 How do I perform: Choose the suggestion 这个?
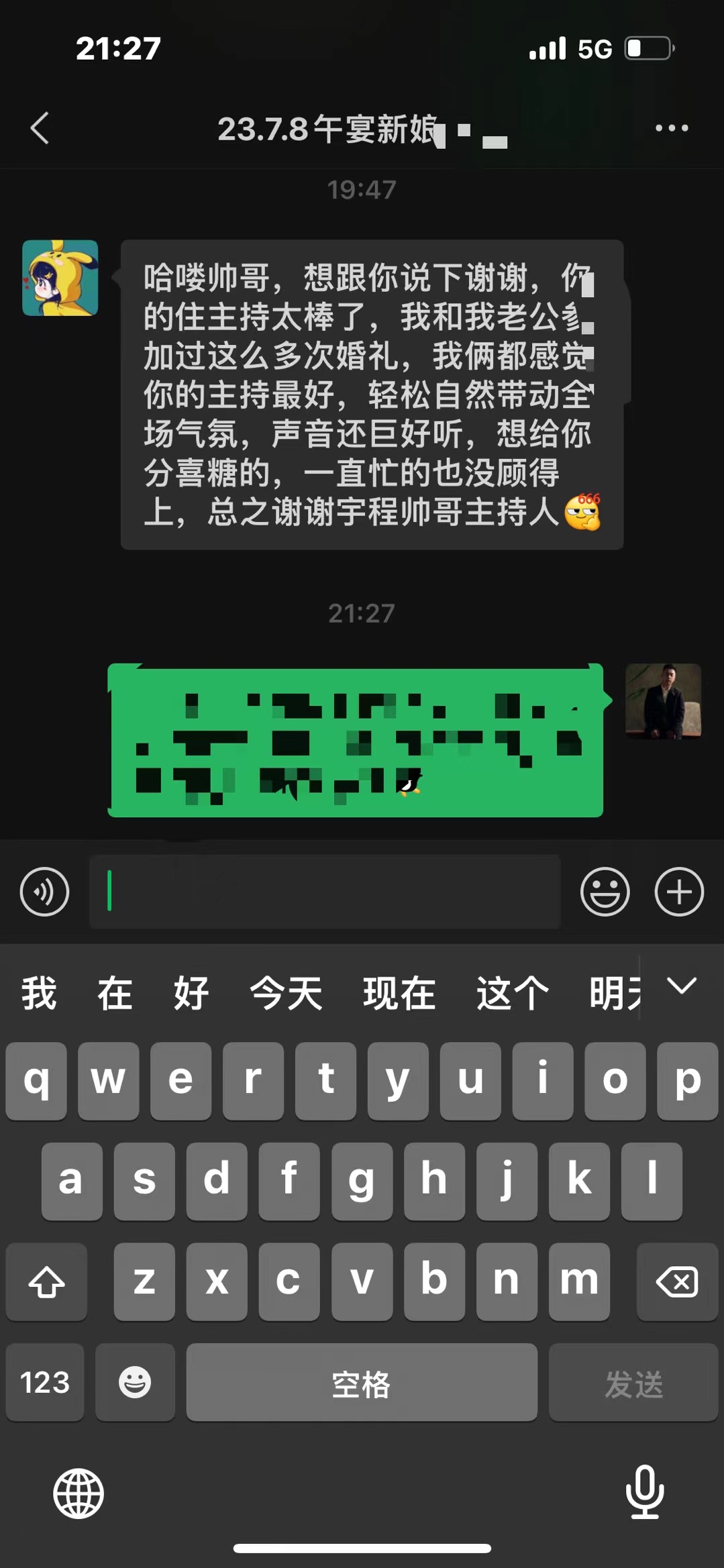[513, 993]
